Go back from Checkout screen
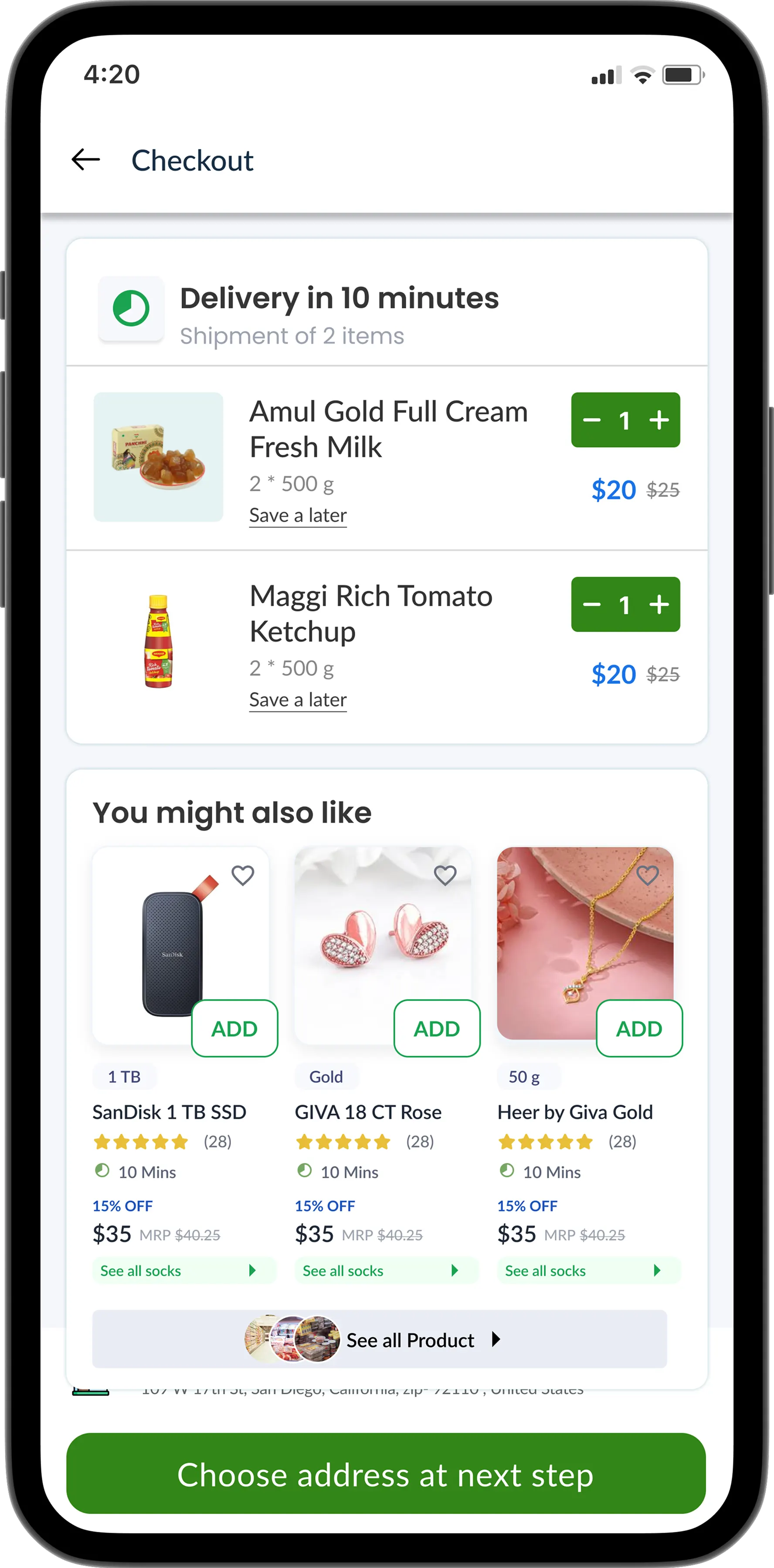The width and height of the screenshot is (774, 1568). [86, 160]
